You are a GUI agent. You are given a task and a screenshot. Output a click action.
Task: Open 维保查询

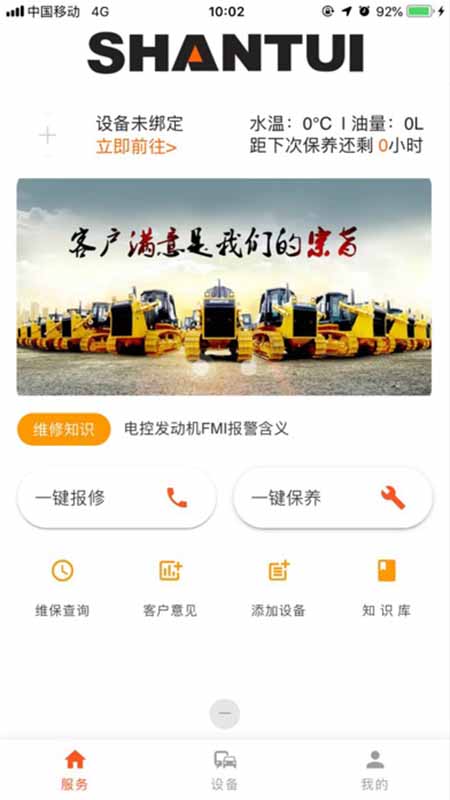[62, 588]
